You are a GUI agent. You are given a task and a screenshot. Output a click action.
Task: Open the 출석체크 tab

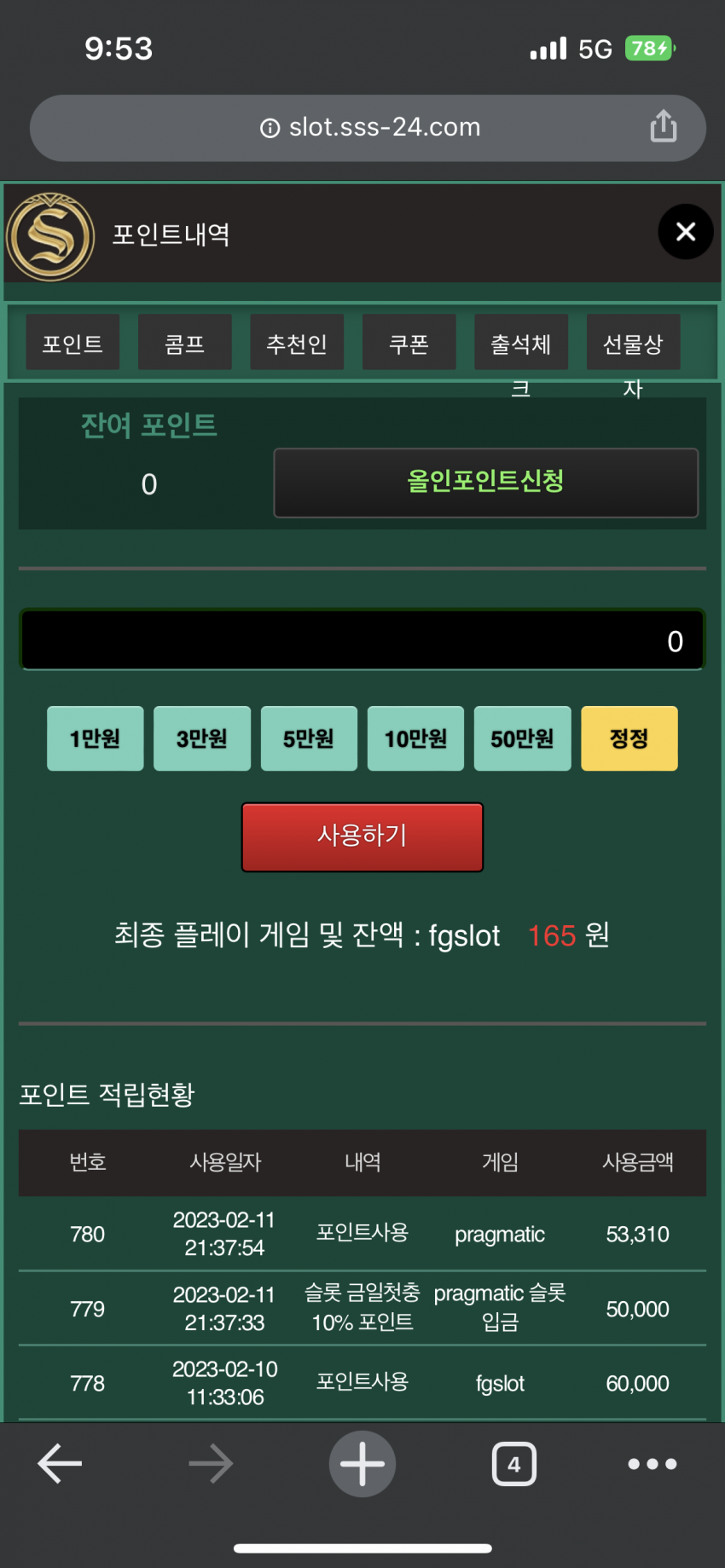(x=520, y=343)
